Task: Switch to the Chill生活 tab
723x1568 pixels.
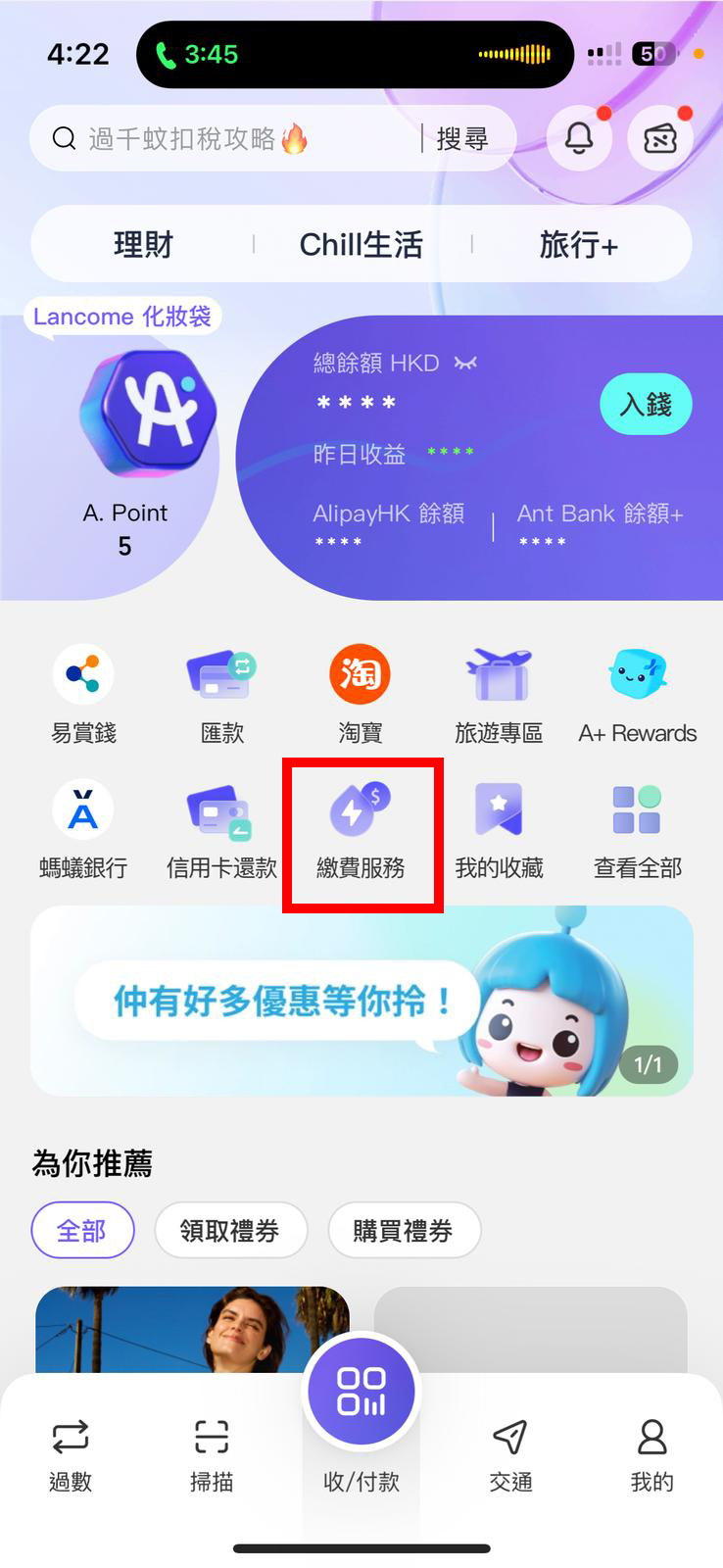Action: coord(361,244)
